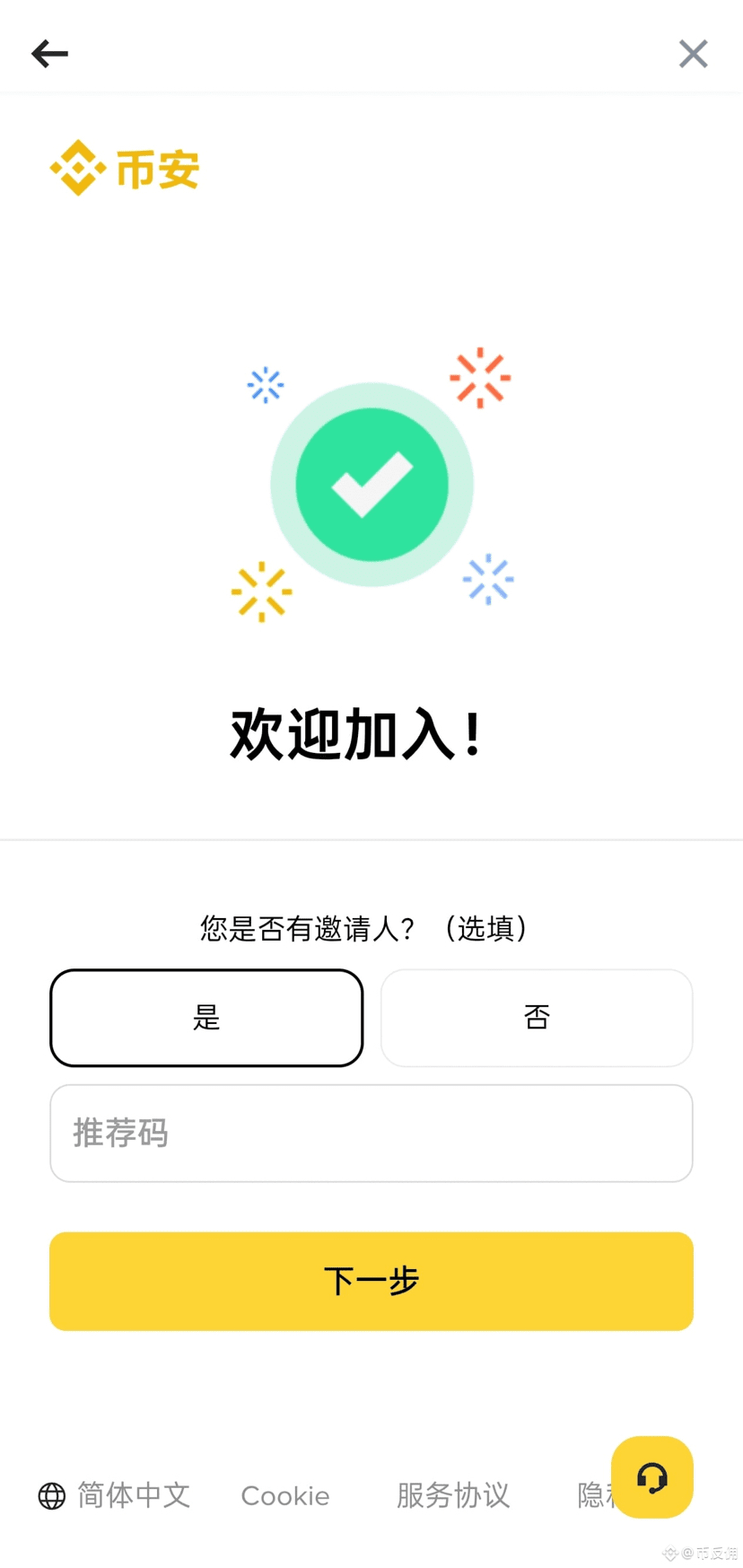Select 是 for having an inviter
743x1568 pixels.
coord(206,1018)
